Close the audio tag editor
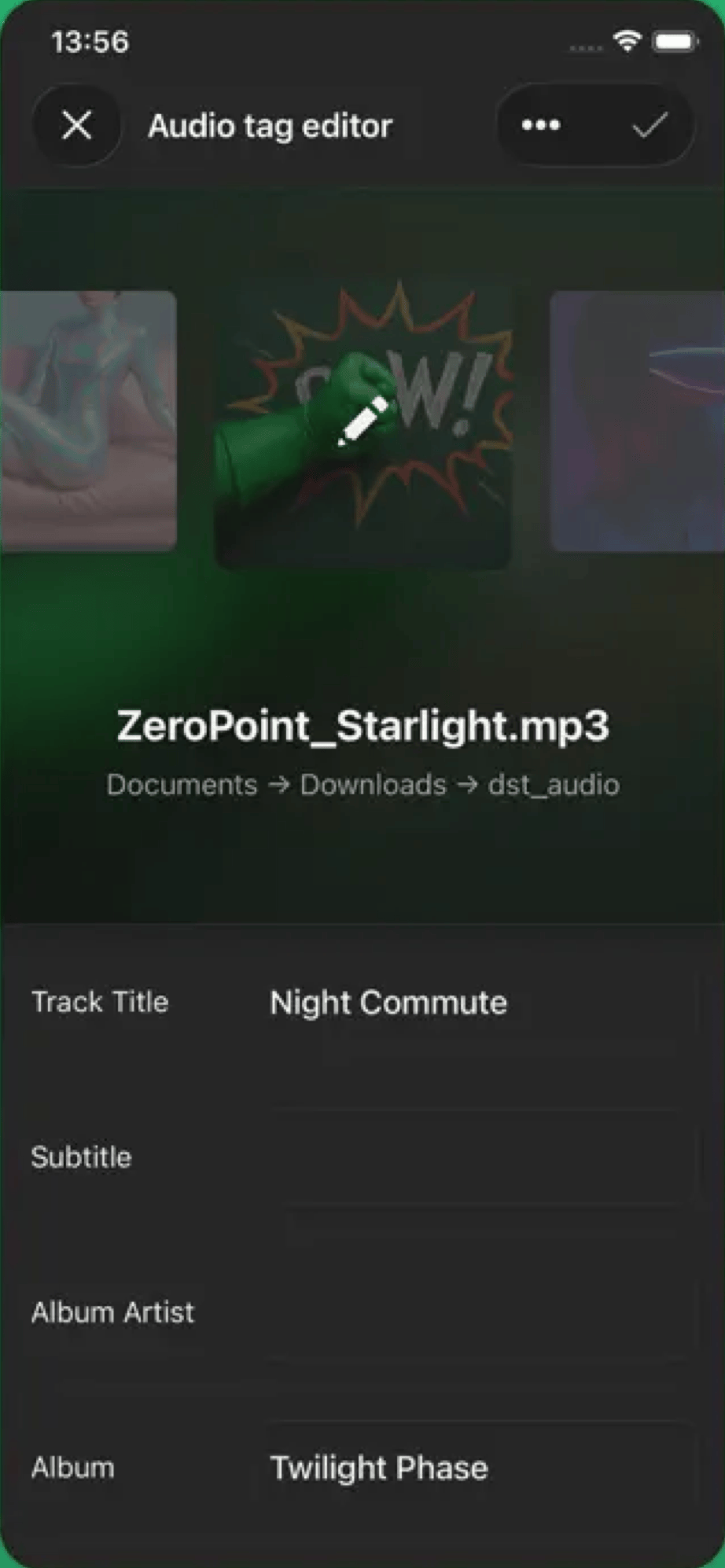The image size is (725, 1568). (76, 125)
